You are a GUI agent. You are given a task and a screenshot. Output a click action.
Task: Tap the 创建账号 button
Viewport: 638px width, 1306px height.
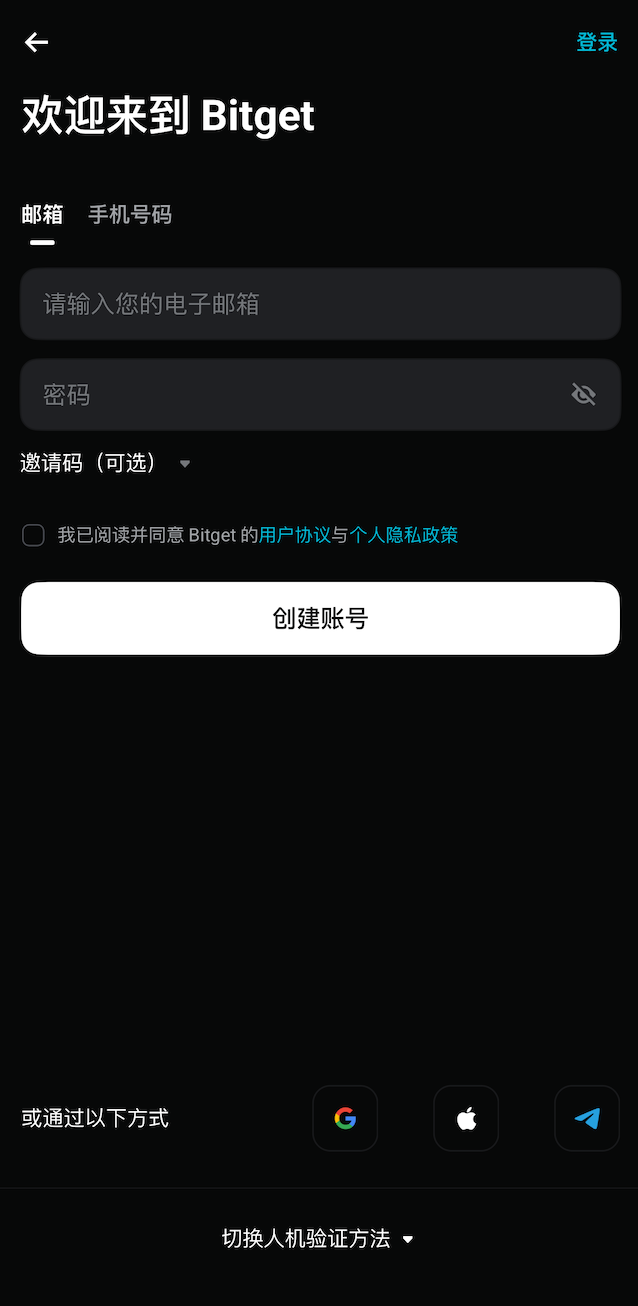[x=320, y=619]
